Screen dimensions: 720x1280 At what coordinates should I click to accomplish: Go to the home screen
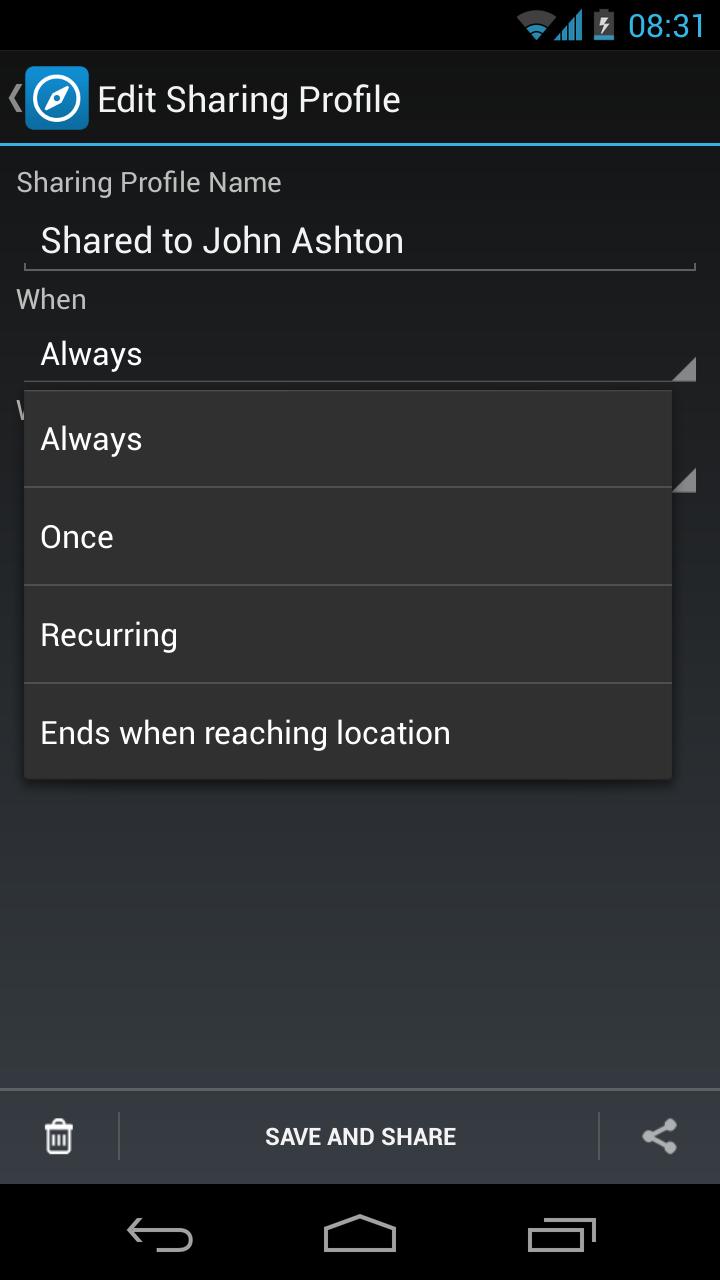click(x=360, y=1234)
